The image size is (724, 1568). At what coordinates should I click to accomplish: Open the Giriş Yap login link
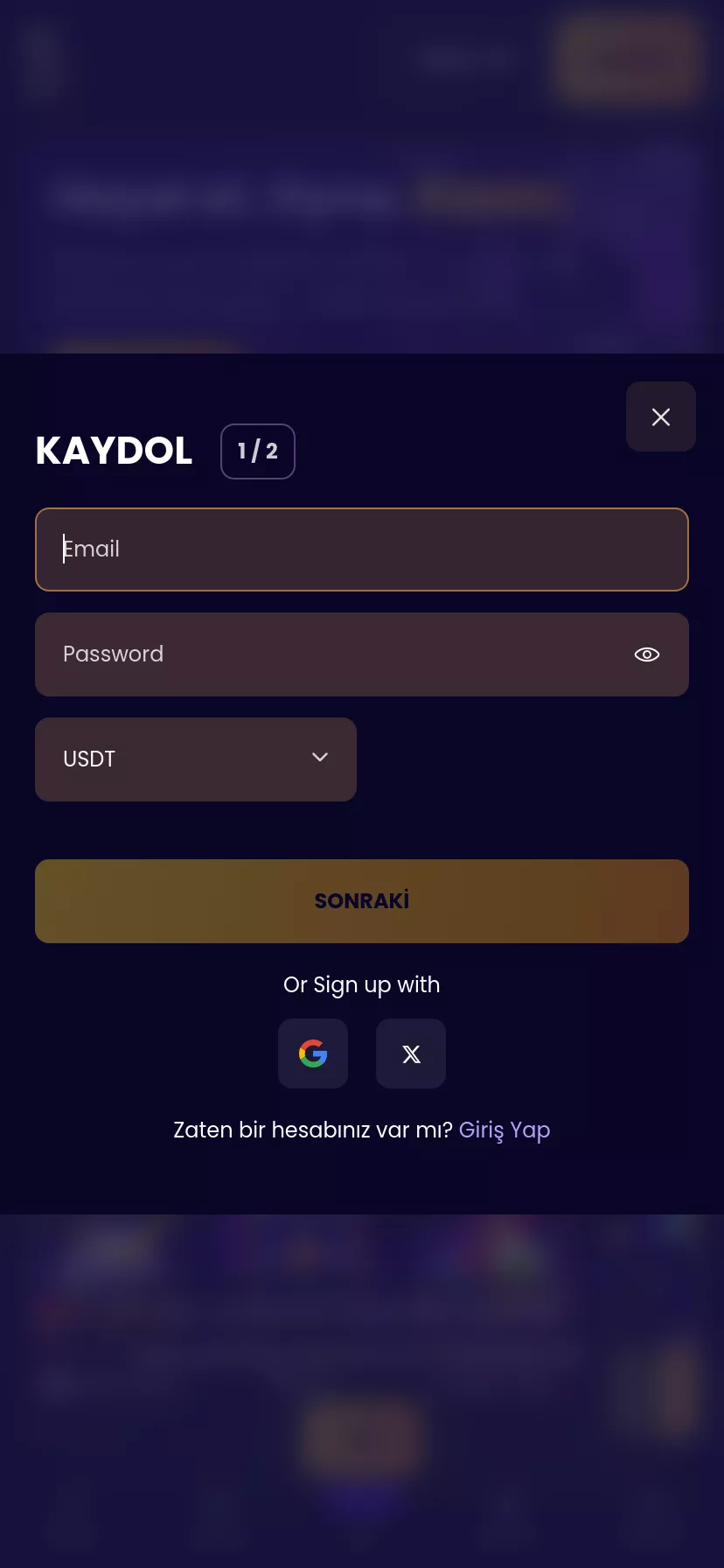pyautogui.click(x=505, y=1130)
